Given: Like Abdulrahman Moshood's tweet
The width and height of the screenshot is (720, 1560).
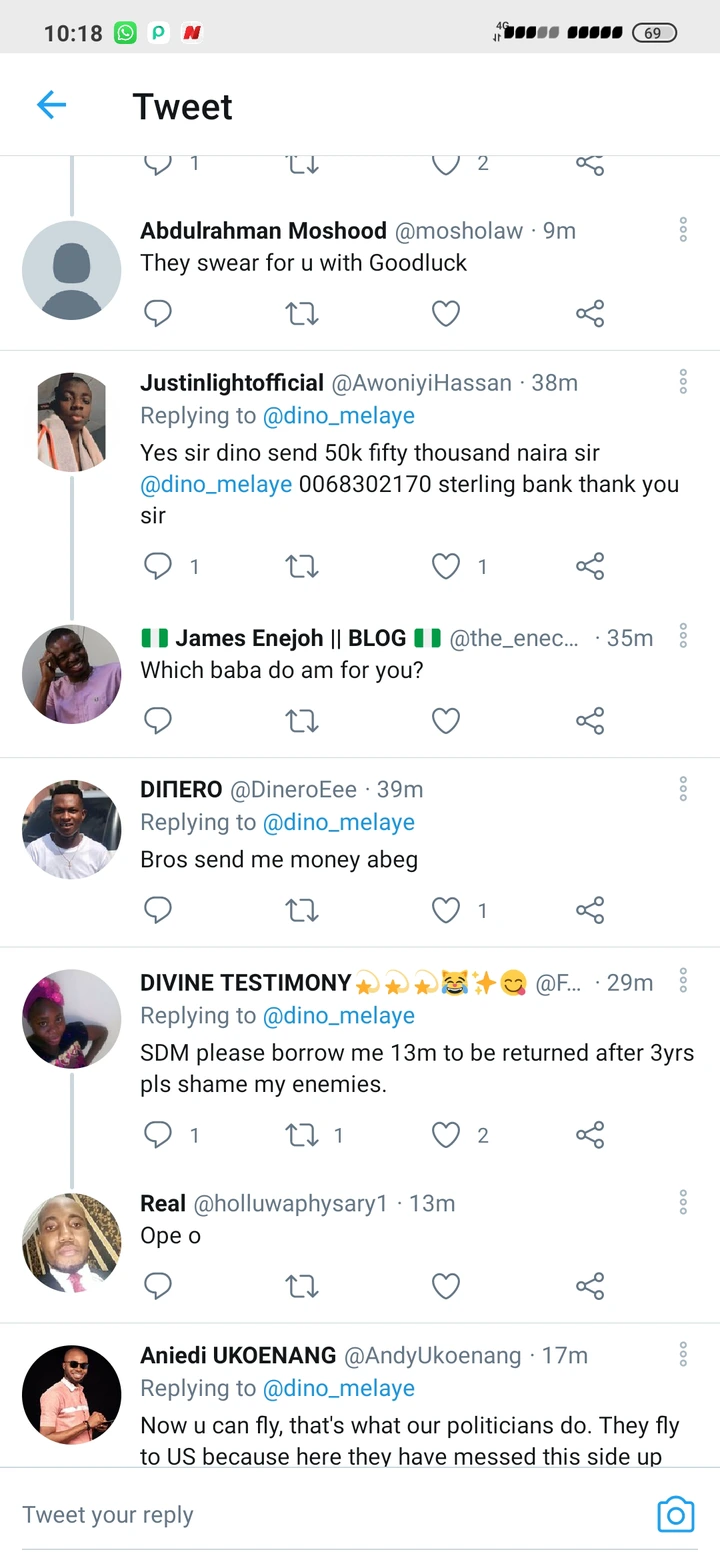Looking at the screenshot, I should [x=445, y=314].
